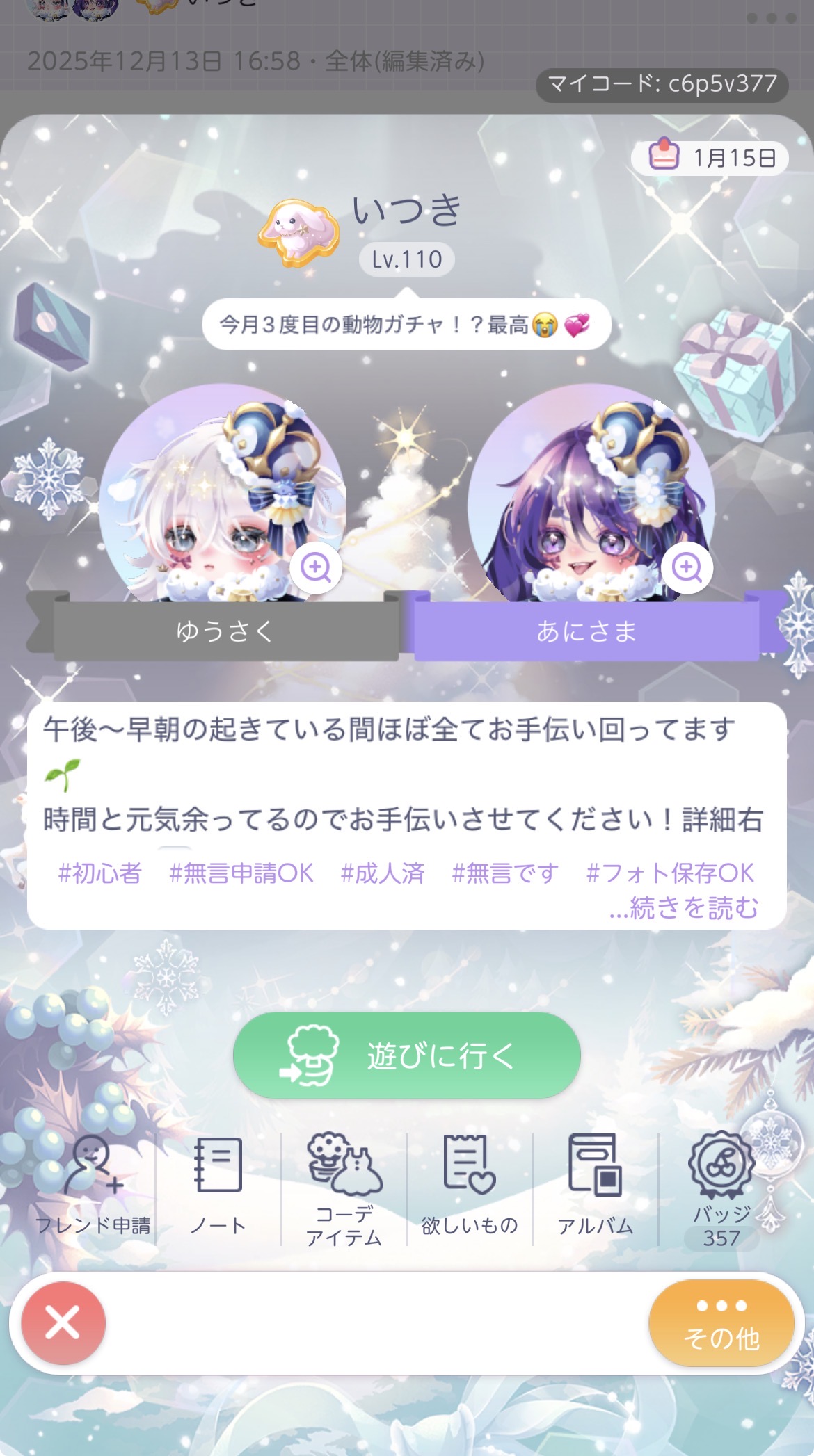The height and width of the screenshot is (1456, 814).
Task: Open the #初心者 hashtag
Action: click(x=100, y=873)
